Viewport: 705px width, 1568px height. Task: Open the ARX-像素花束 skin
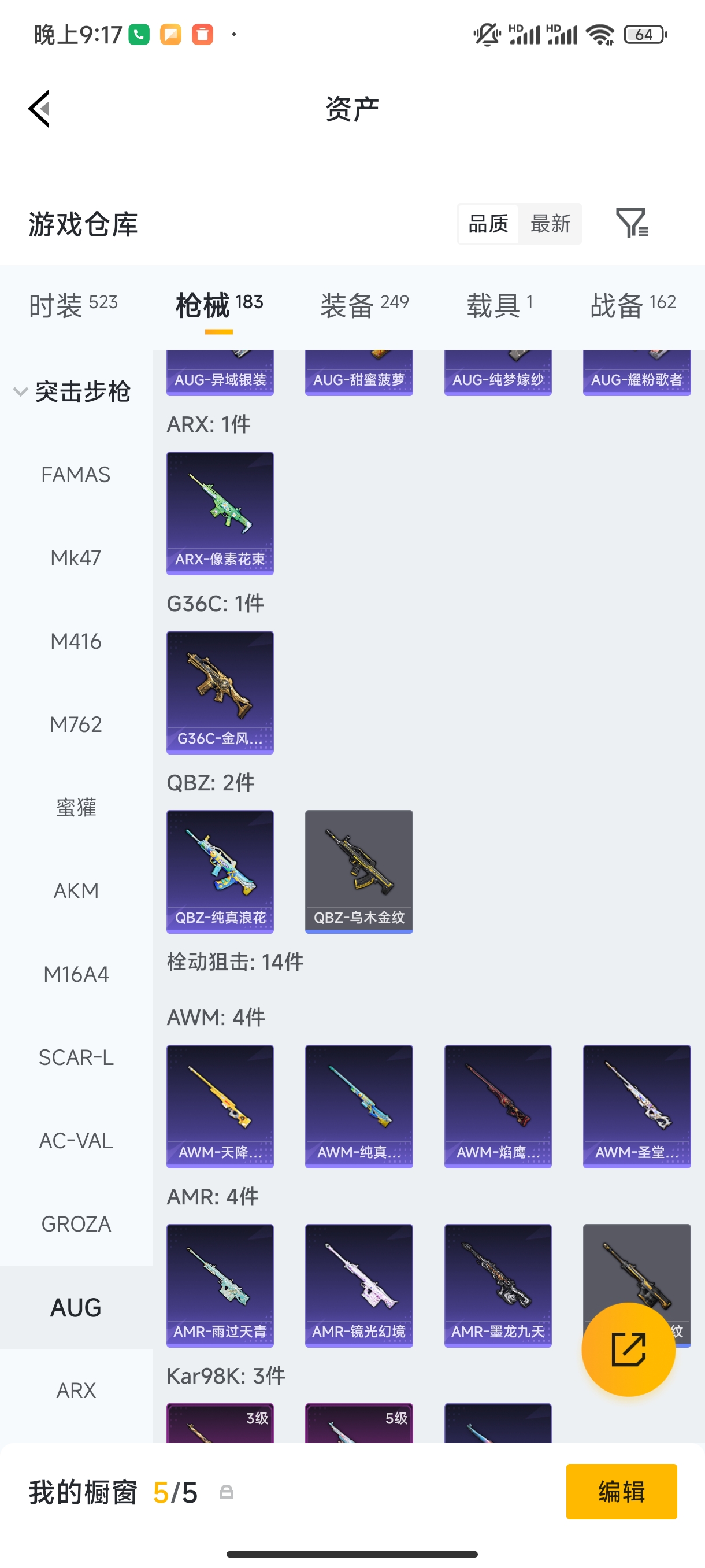click(220, 512)
